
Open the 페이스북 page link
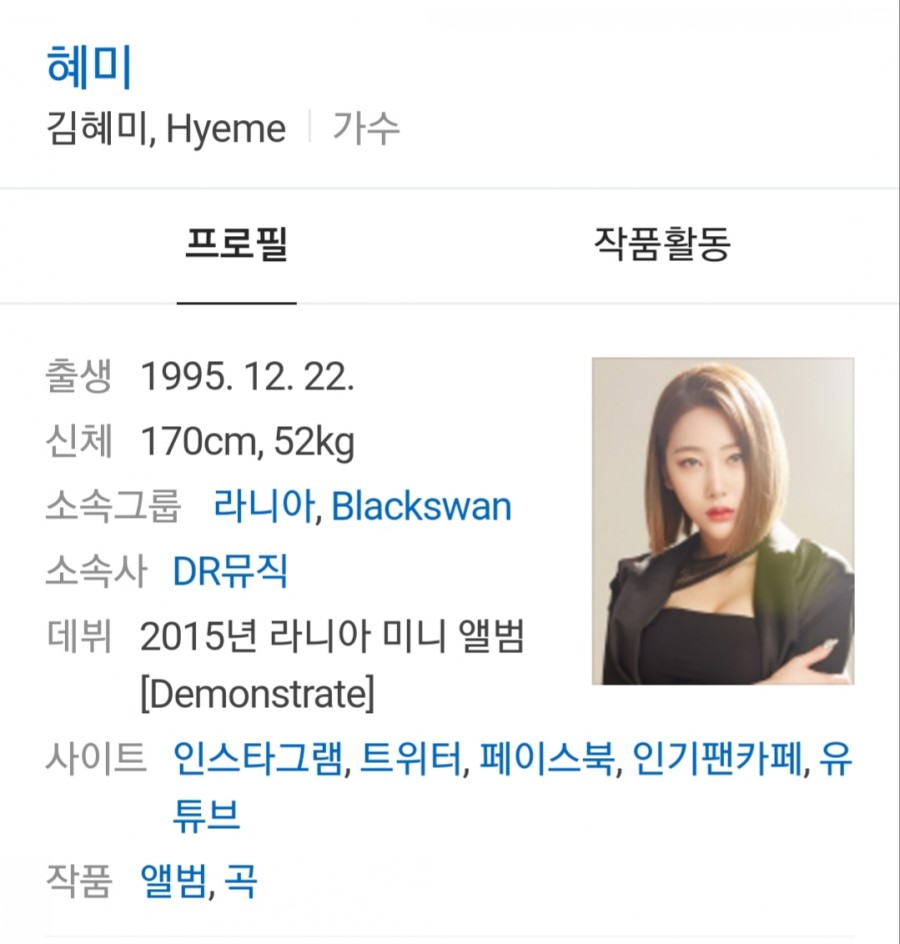pyautogui.click(x=543, y=761)
